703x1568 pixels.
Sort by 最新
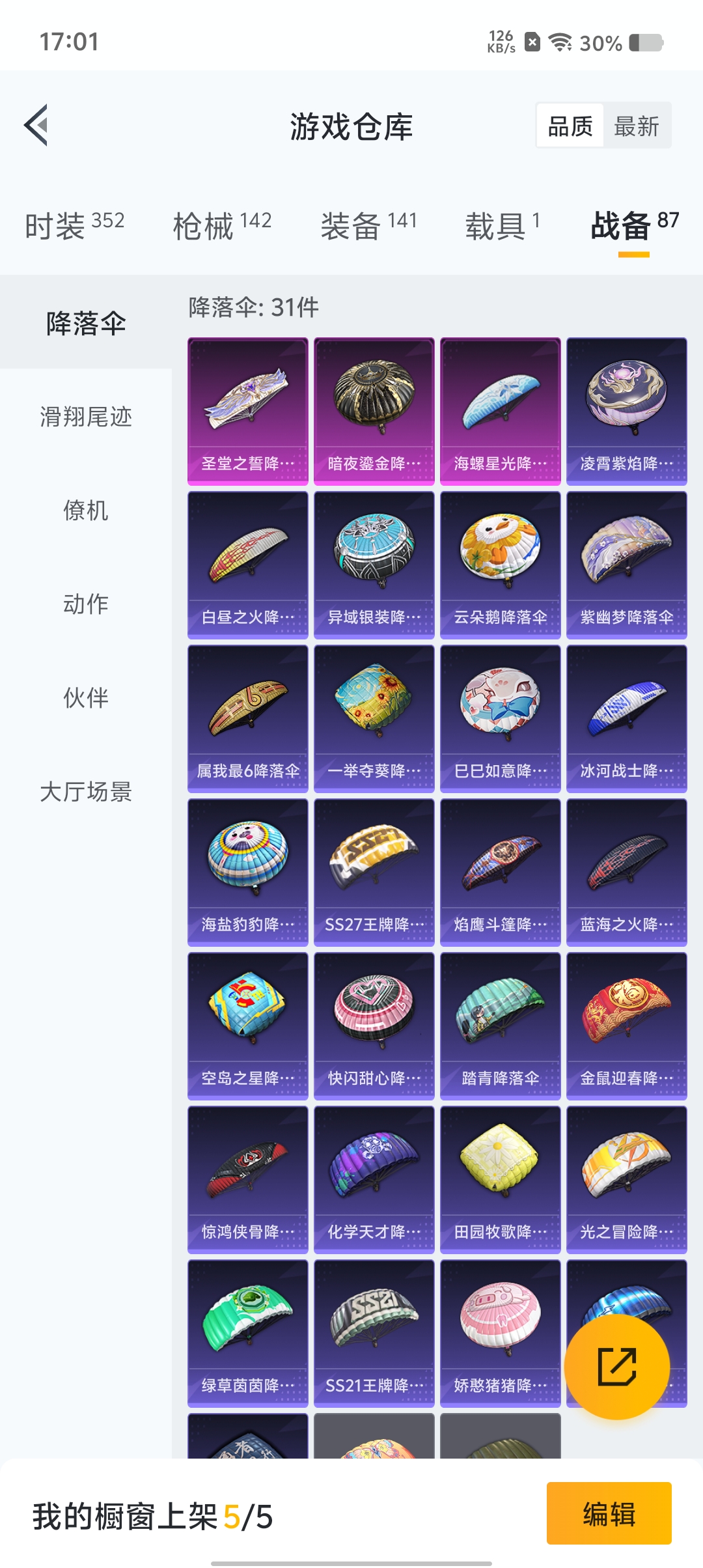(x=636, y=126)
